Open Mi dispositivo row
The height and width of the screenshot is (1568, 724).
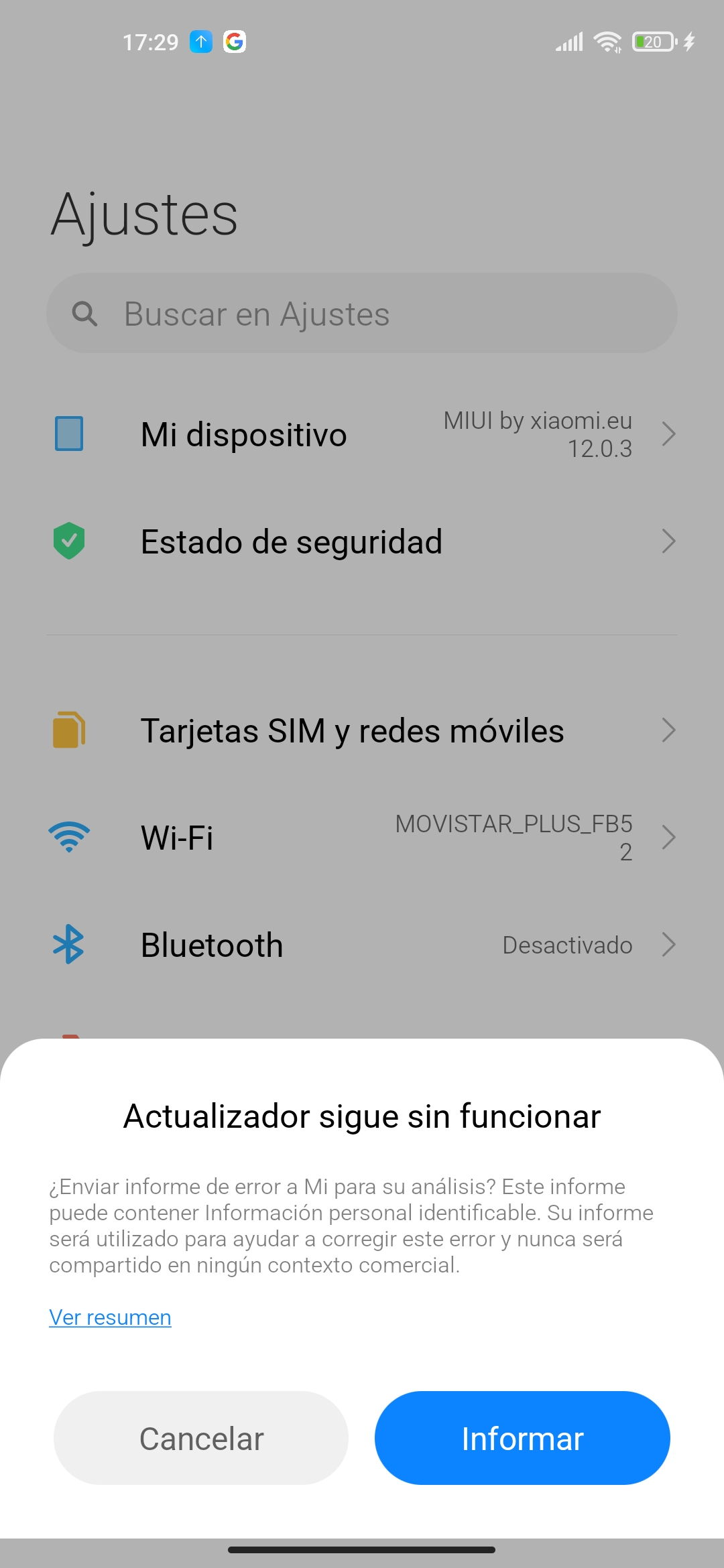(362, 434)
